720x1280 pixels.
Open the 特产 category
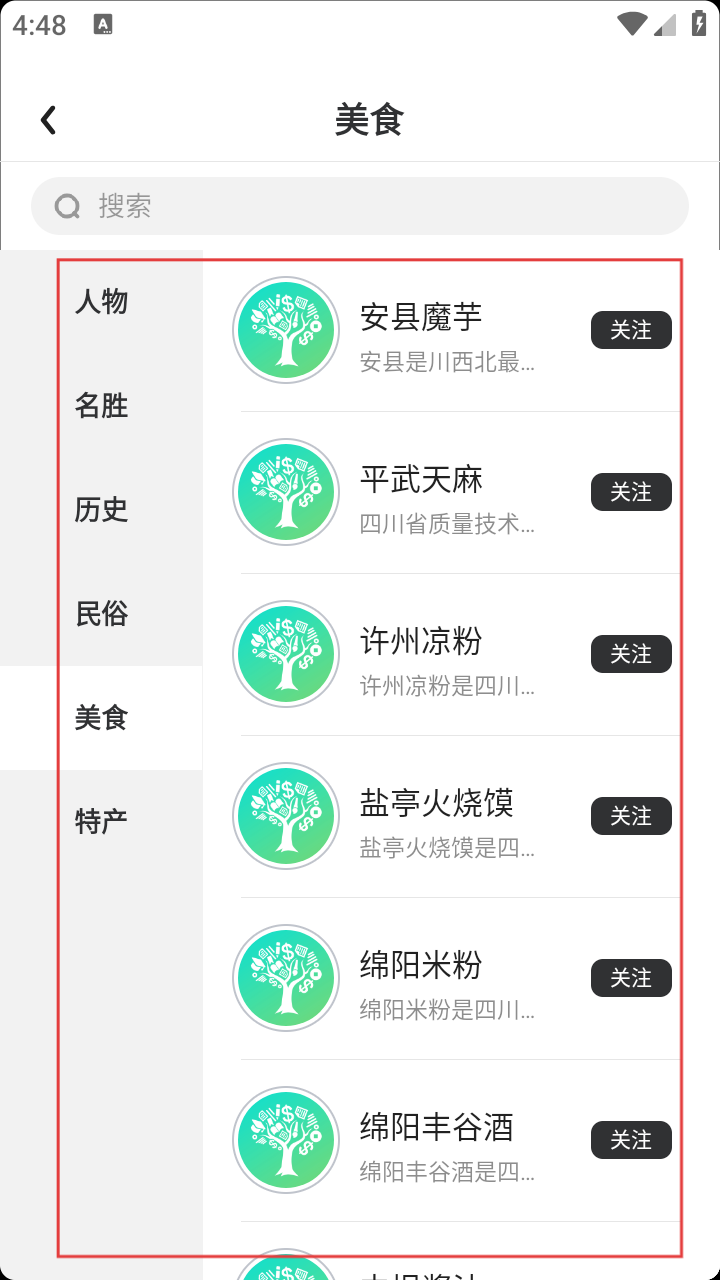[x=101, y=822]
